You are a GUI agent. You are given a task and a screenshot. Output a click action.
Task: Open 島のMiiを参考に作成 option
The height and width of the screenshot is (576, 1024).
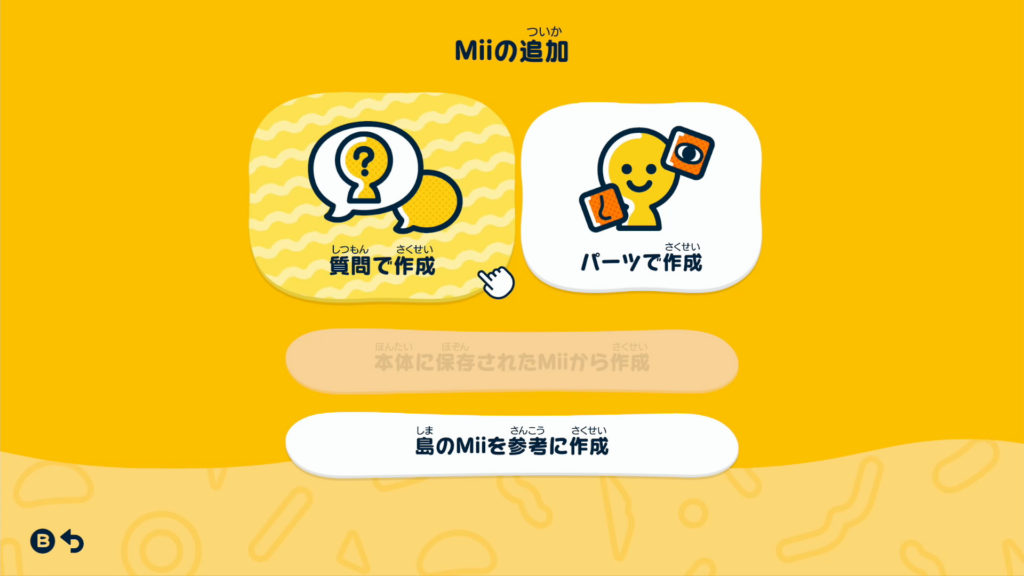click(x=512, y=445)
